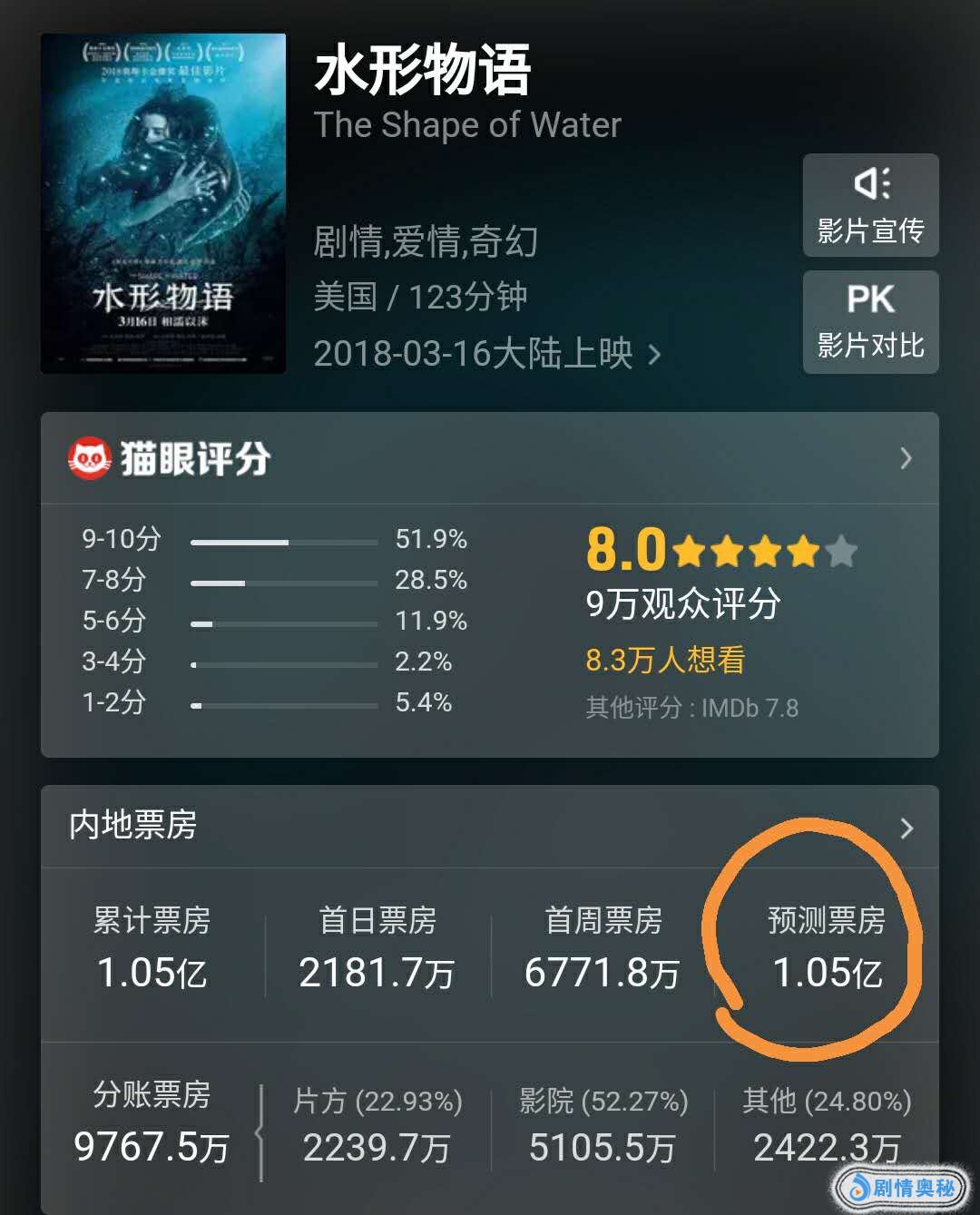
Task: Open the 内地票房 box office details row
Action: click(x=489, y=827)
